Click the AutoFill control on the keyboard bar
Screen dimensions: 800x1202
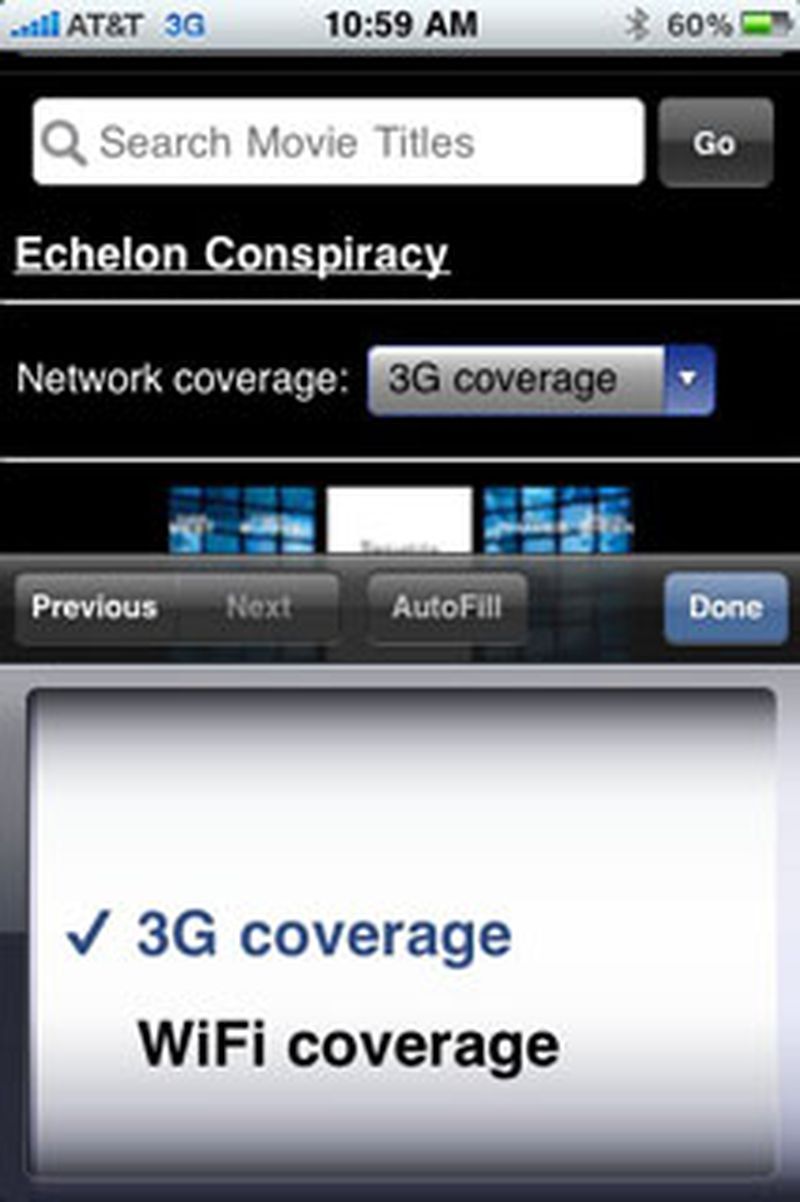click(x=446, y=605)
